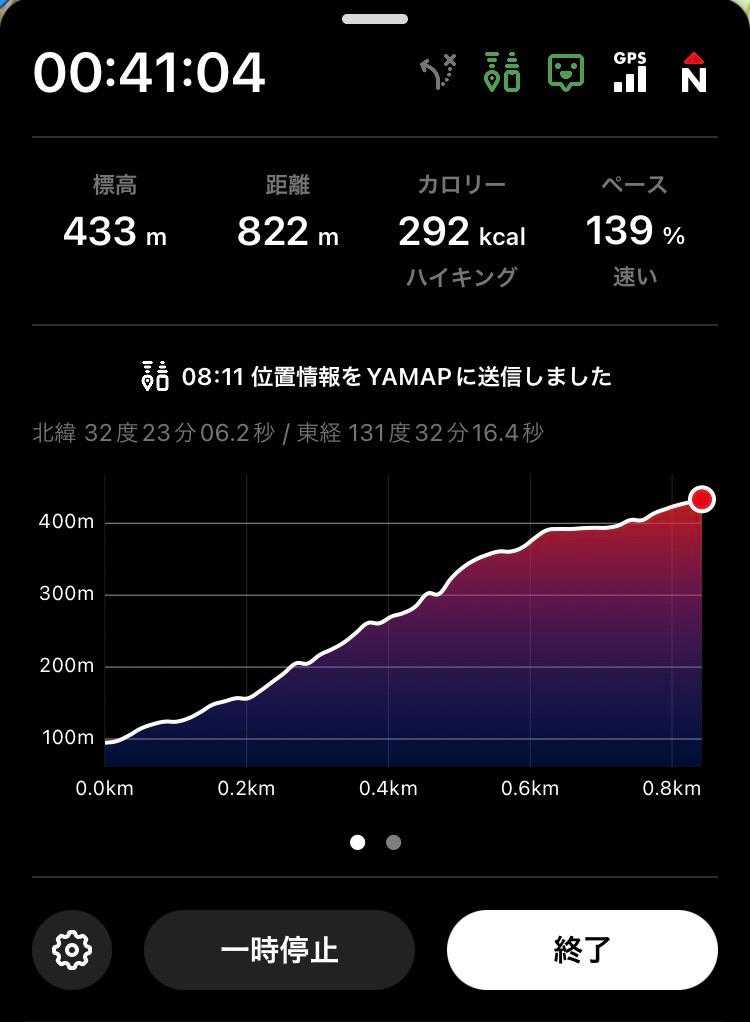The image size is (750, 1022).
Task: Open the green location sharing icon
Action: 502,73
